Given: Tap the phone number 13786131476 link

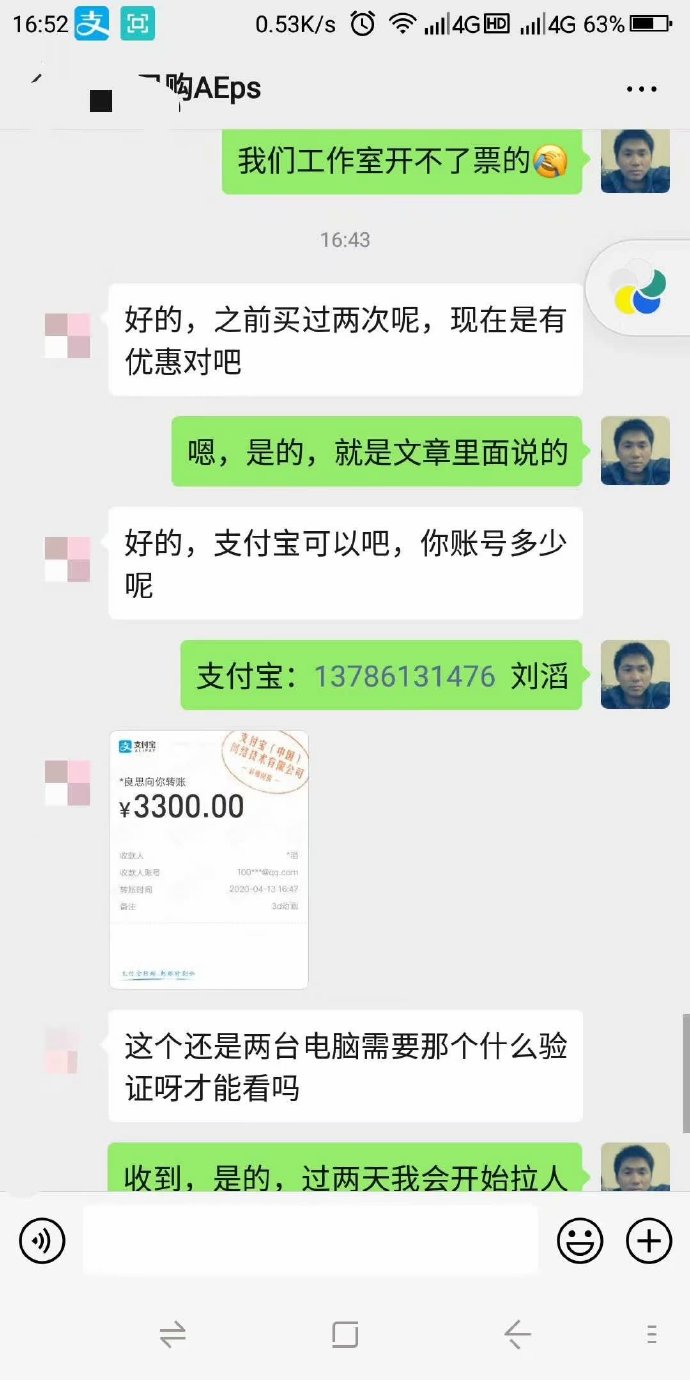Looking at the screenshot, I should point(404,676).
